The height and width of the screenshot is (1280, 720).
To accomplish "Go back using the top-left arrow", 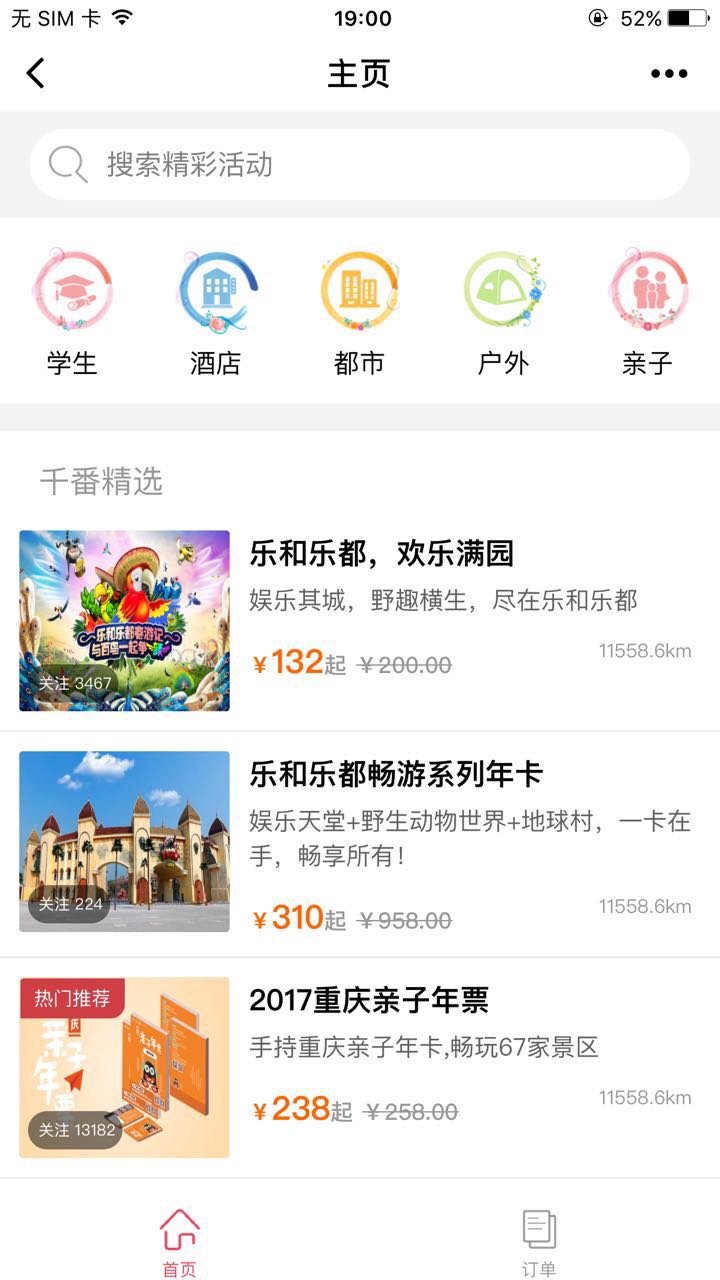I will (36, 73).
